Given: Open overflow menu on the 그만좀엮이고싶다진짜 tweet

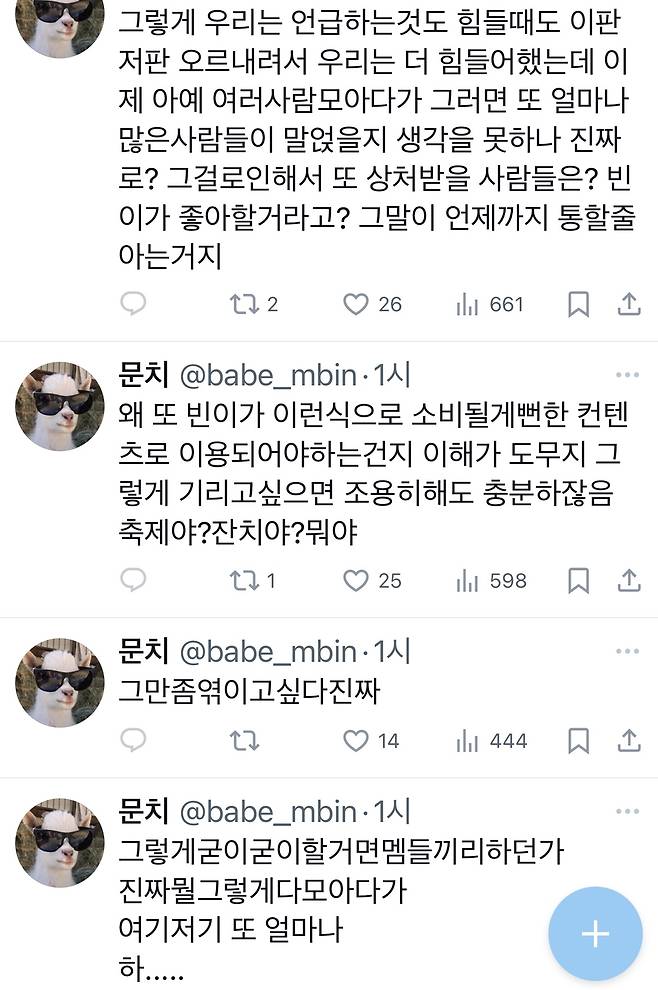Looking at the screenshot, I should (x=627, y=651).
